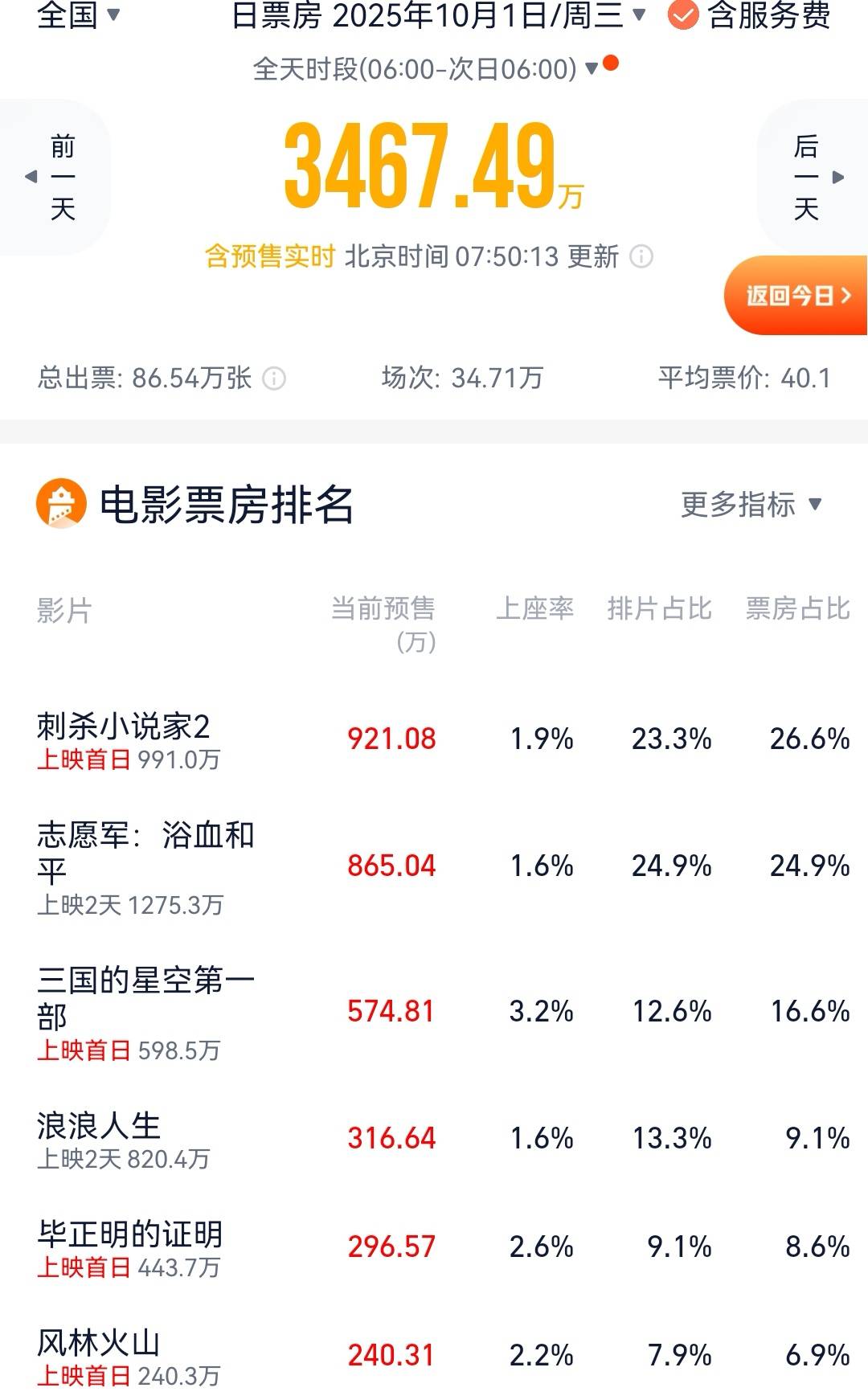This screenshot has width=868, height=1396.
Task: Select the 浪浪人生 movie row
Action: tap(434, 1140)
